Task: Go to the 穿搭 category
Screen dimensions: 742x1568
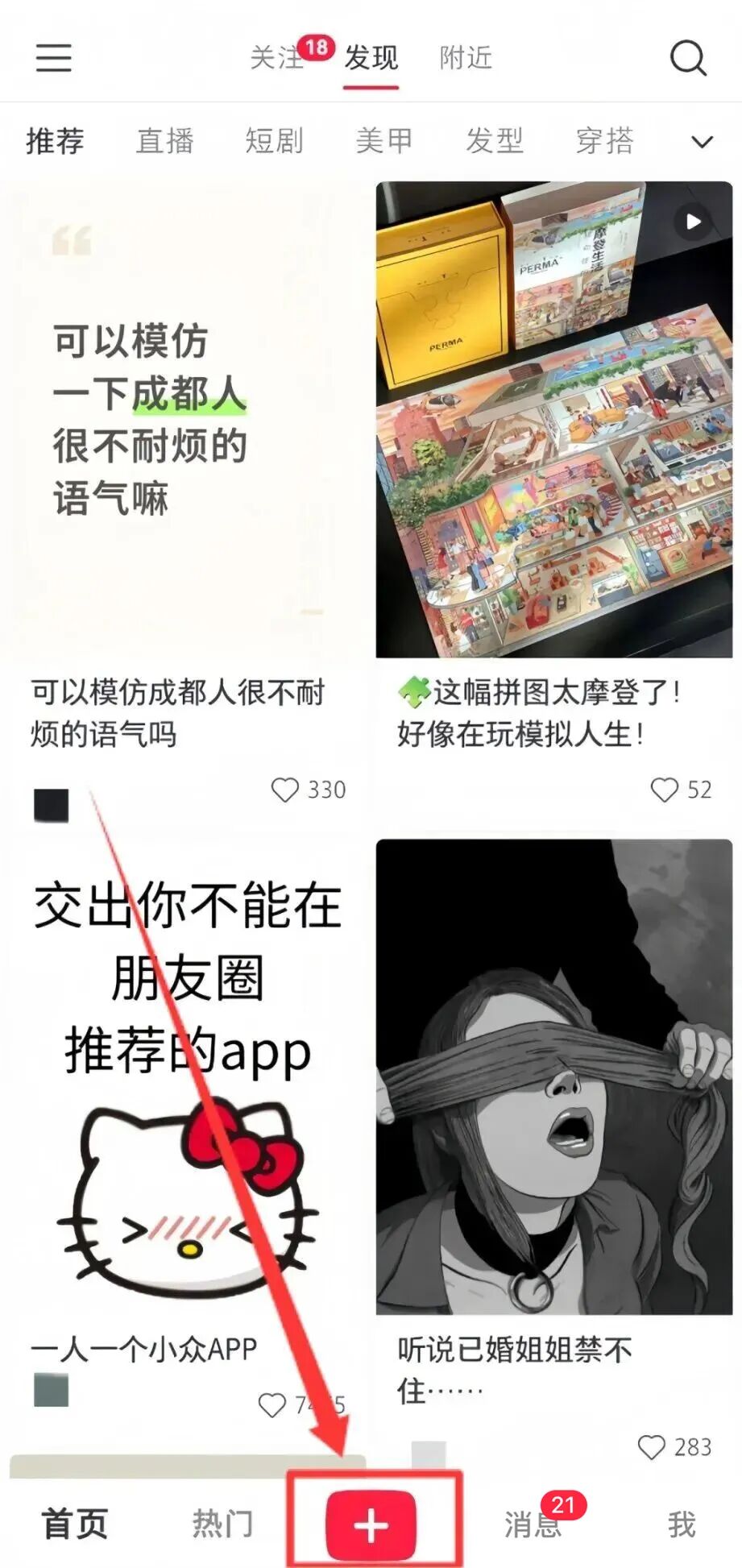Action: coord(604,141)
